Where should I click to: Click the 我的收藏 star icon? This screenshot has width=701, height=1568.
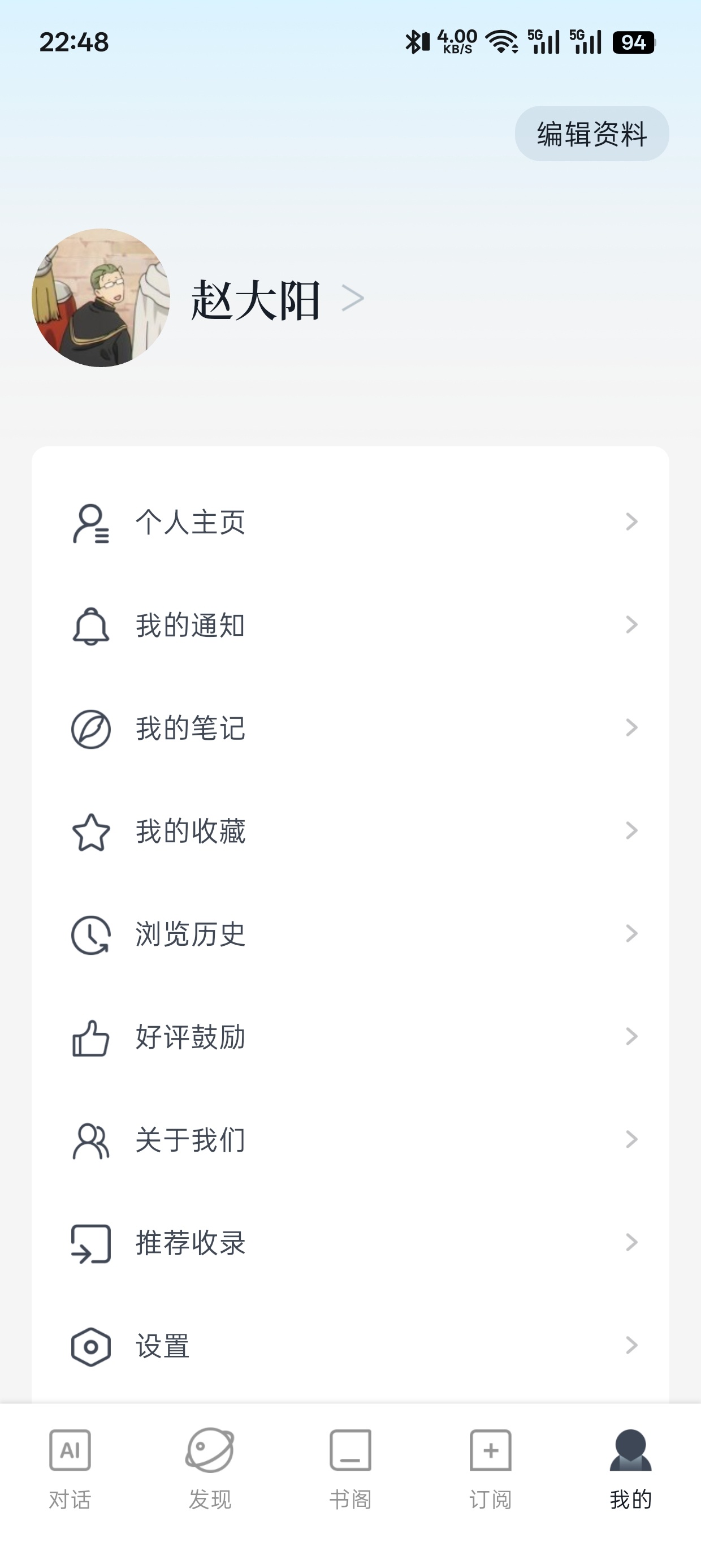90,833
